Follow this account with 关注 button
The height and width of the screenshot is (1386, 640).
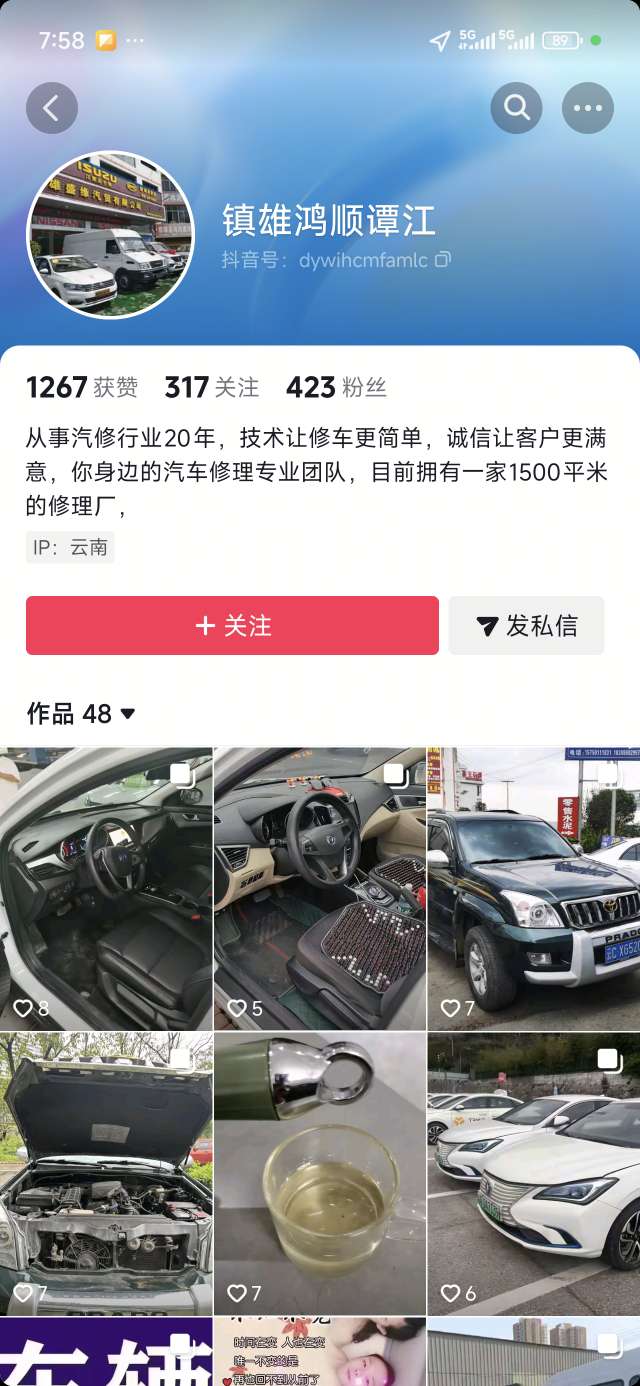pos(232,626)
